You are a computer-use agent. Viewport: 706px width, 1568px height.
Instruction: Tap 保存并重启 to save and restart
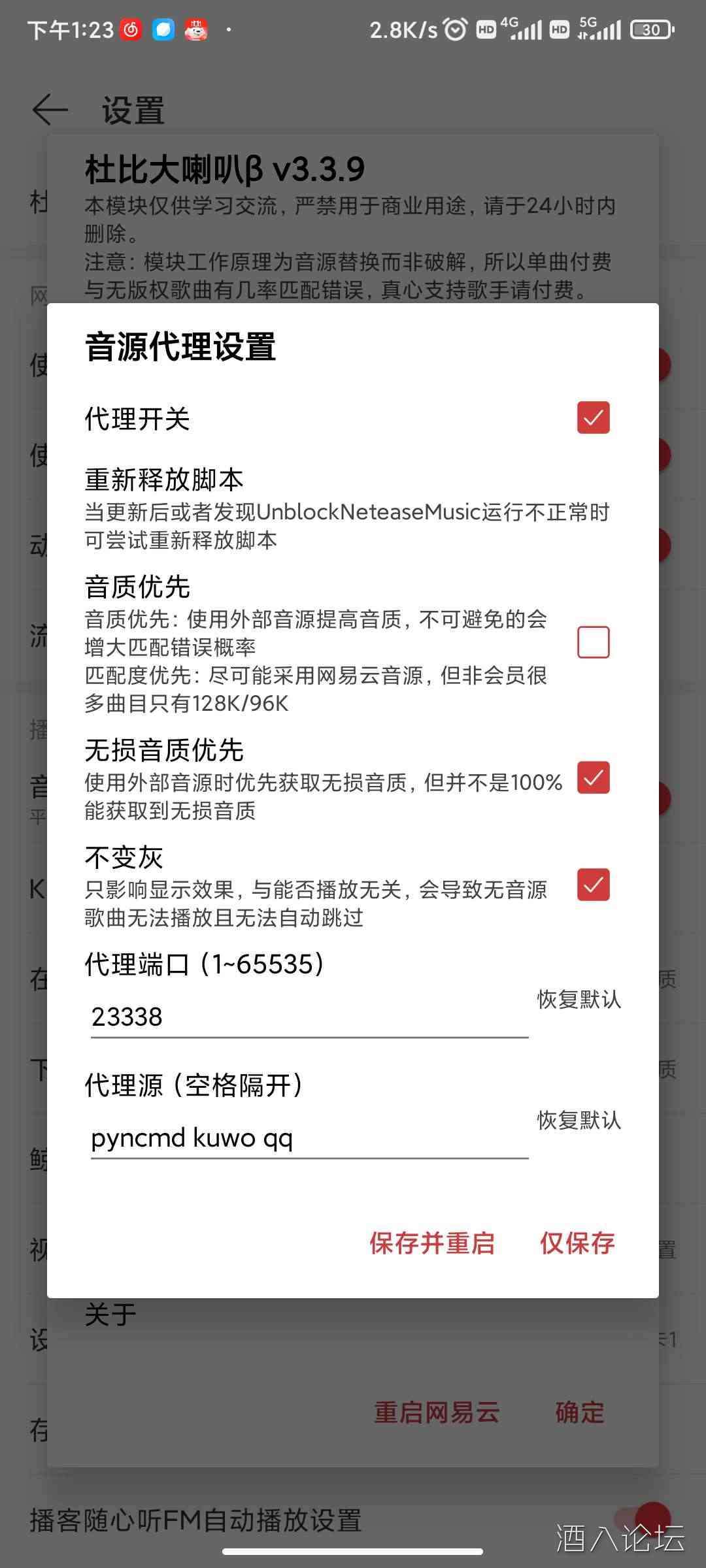(x=432, y=1243)
